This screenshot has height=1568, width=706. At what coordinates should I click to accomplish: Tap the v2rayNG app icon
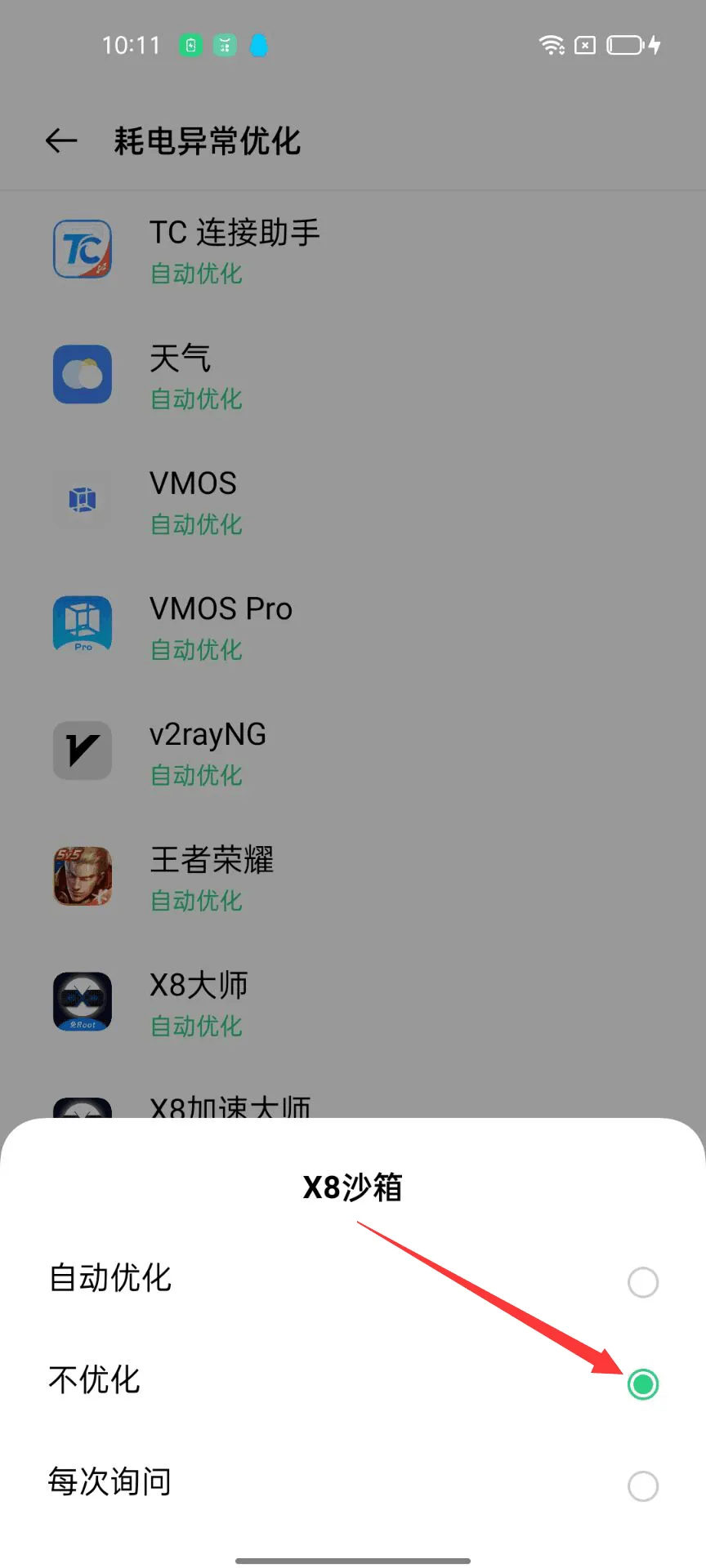pos(82,750)
